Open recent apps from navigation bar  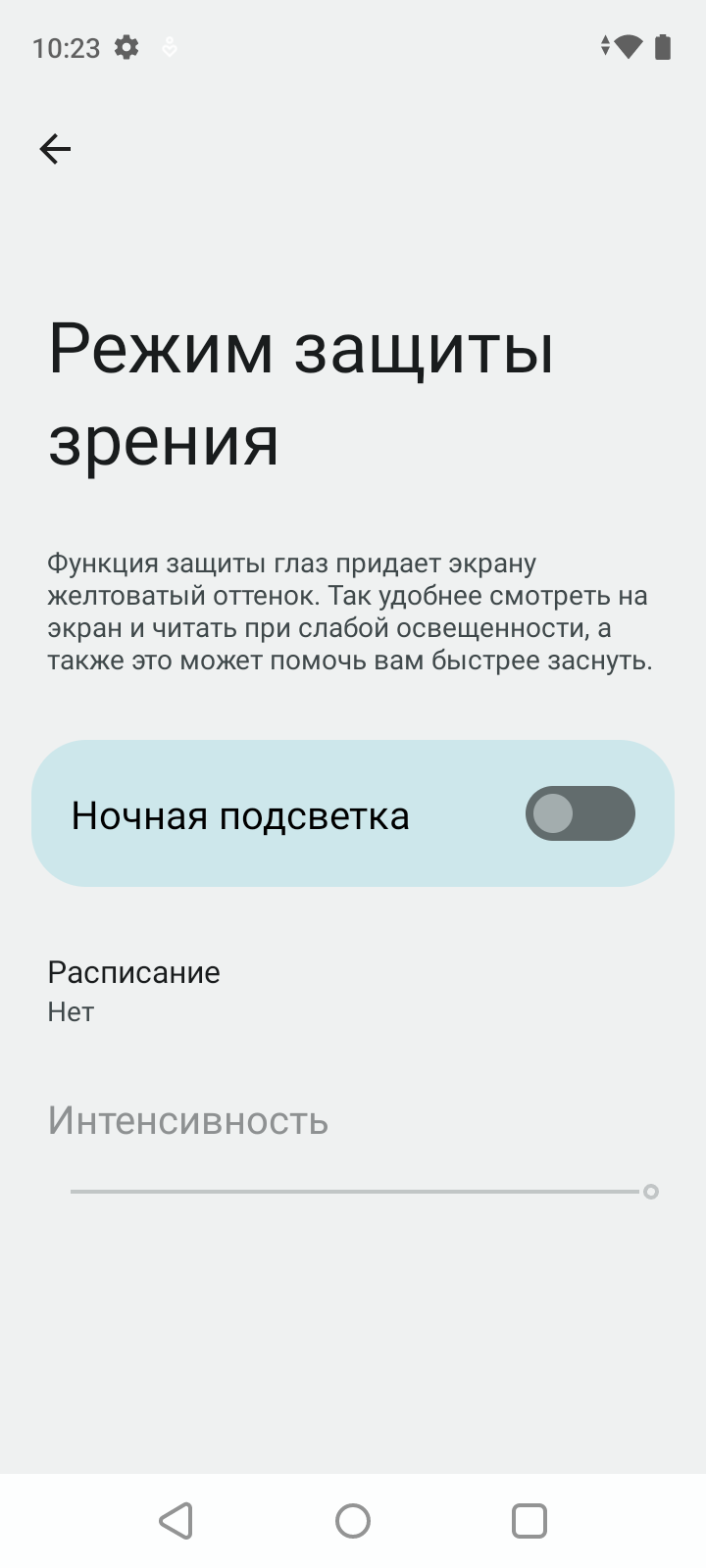[x=529, y=1521]
